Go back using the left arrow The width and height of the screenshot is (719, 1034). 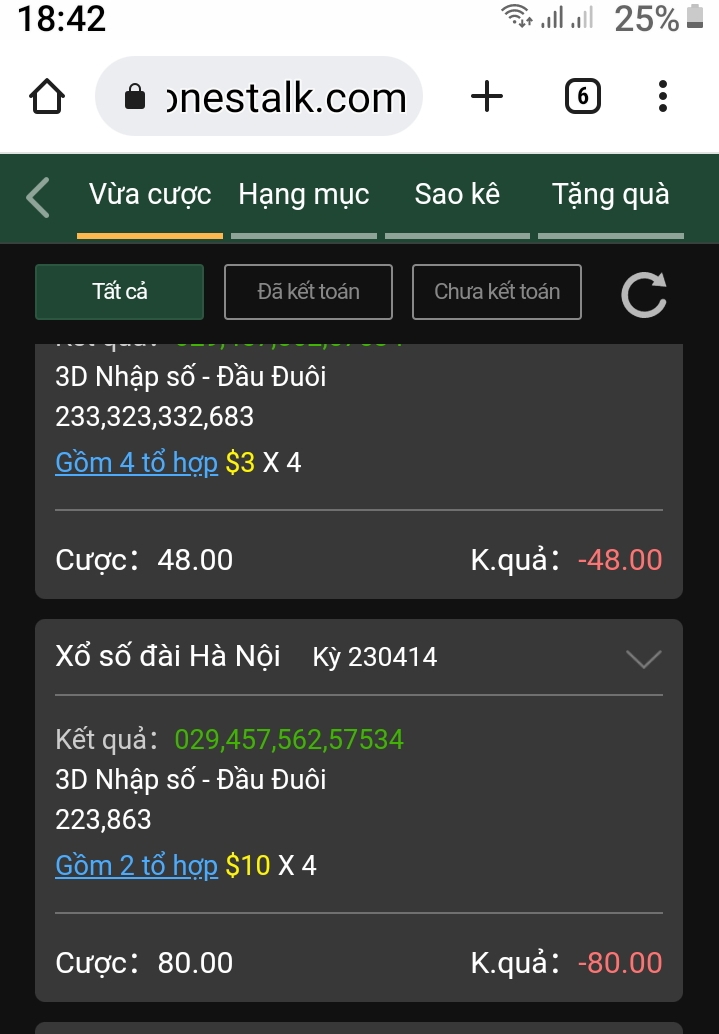click(x=38, y=196)
